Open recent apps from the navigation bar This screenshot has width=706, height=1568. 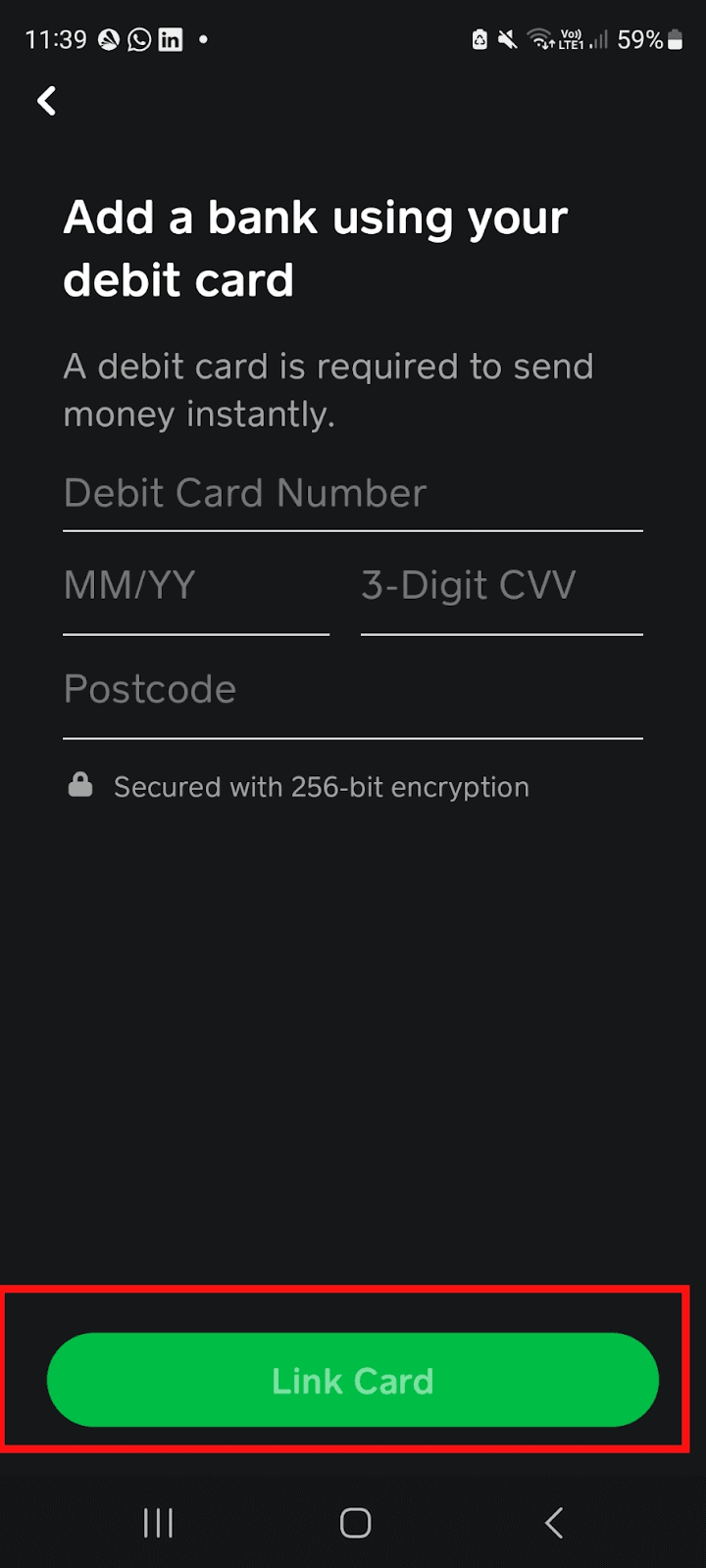(158, 1523)
